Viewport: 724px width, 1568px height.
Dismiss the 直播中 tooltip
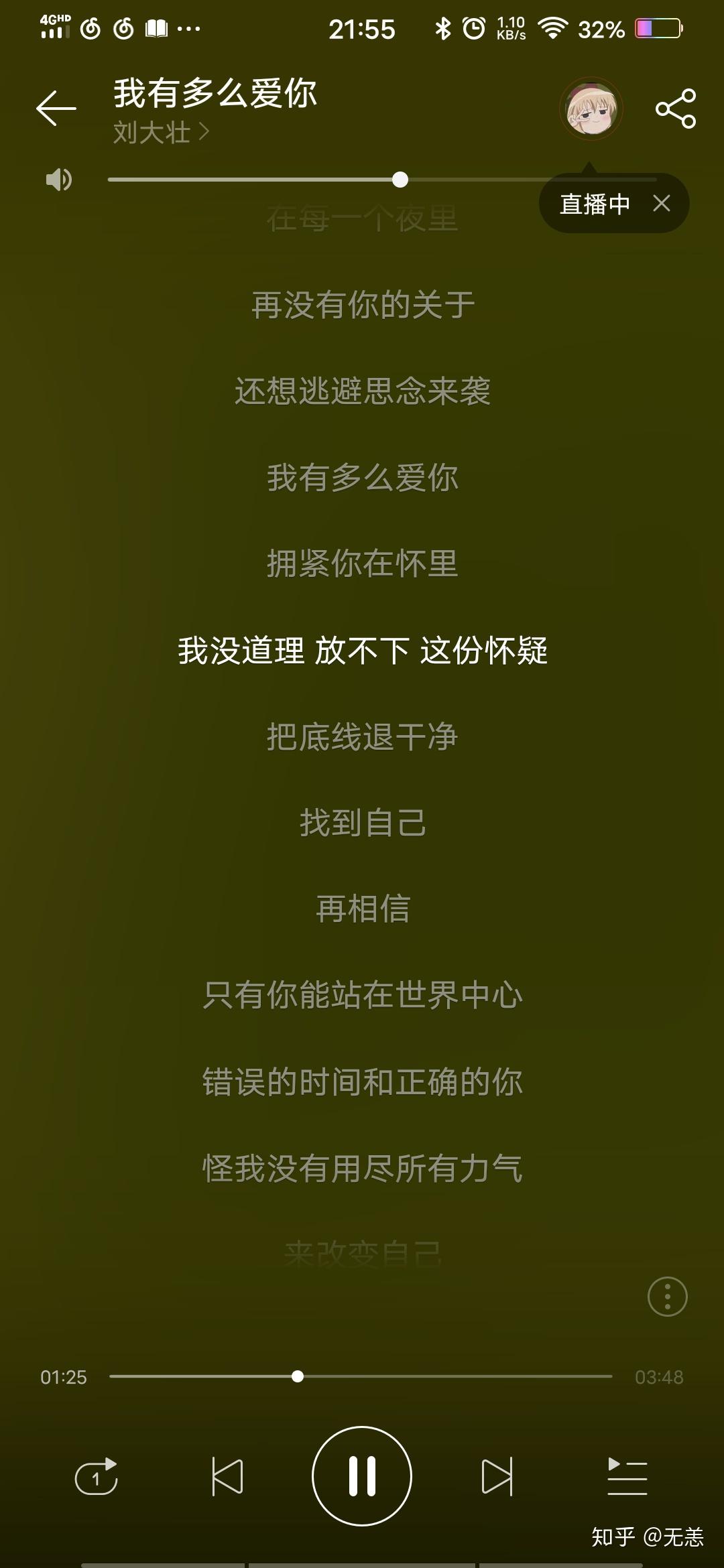(662, 204)
